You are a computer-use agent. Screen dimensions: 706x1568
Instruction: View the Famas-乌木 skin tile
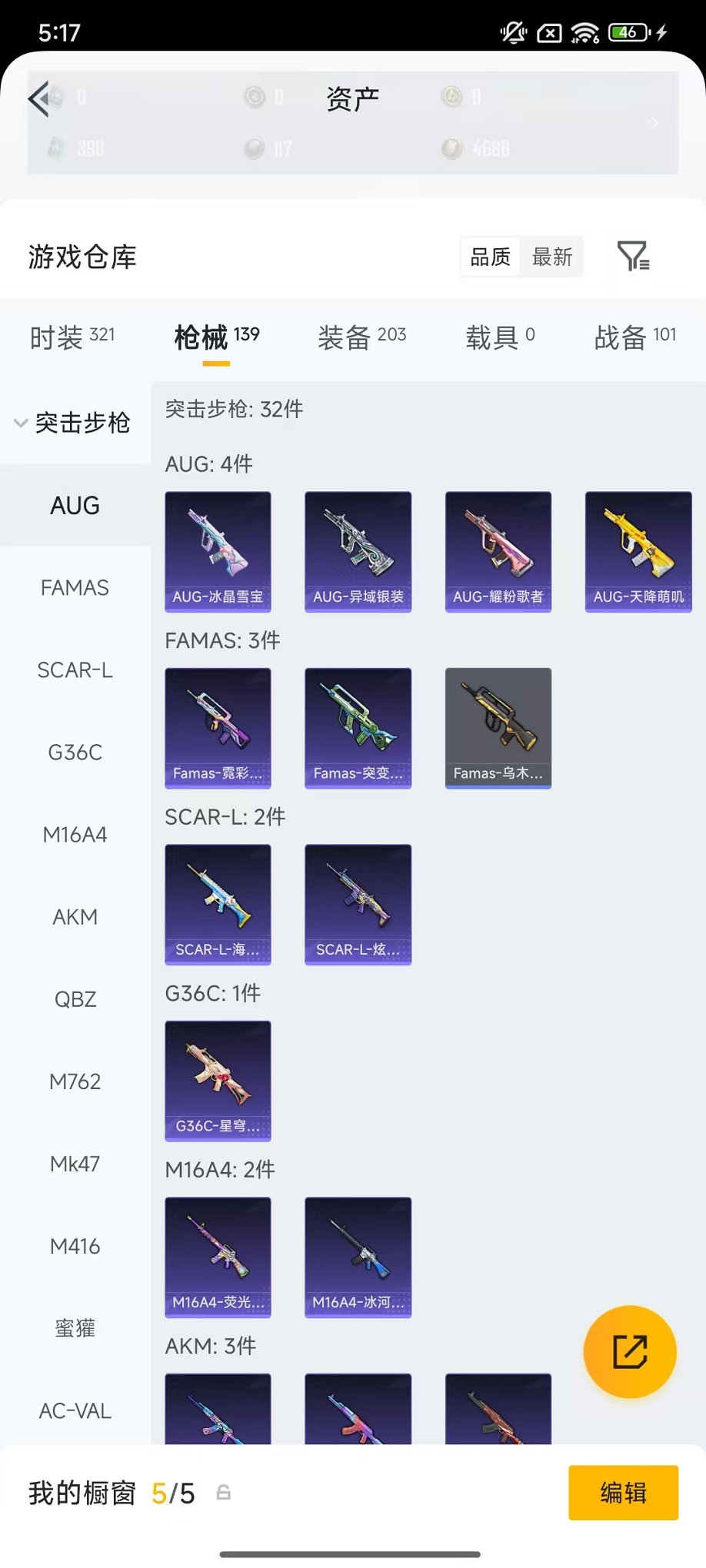[498, 727]
